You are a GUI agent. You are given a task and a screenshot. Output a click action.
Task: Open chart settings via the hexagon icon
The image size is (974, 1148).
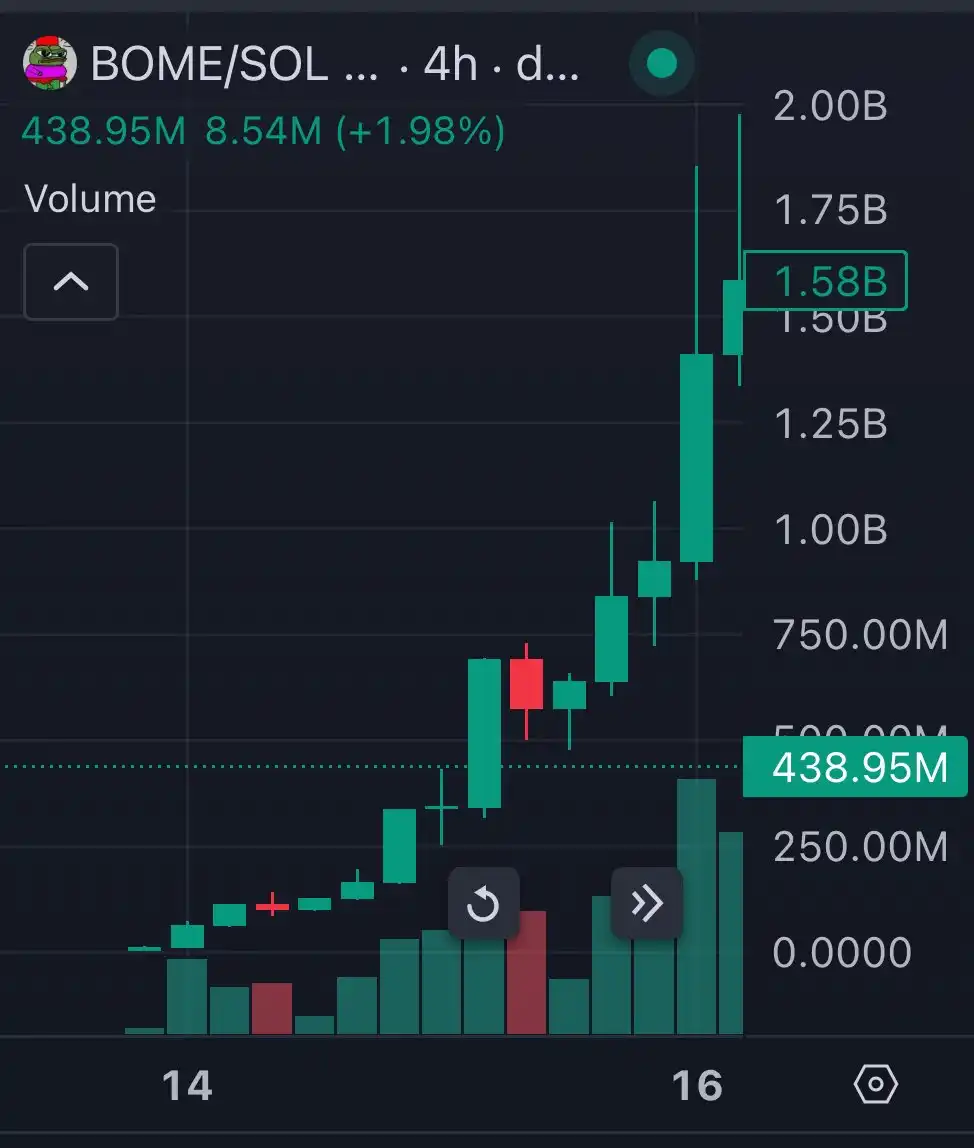[x=874, y=1084]
